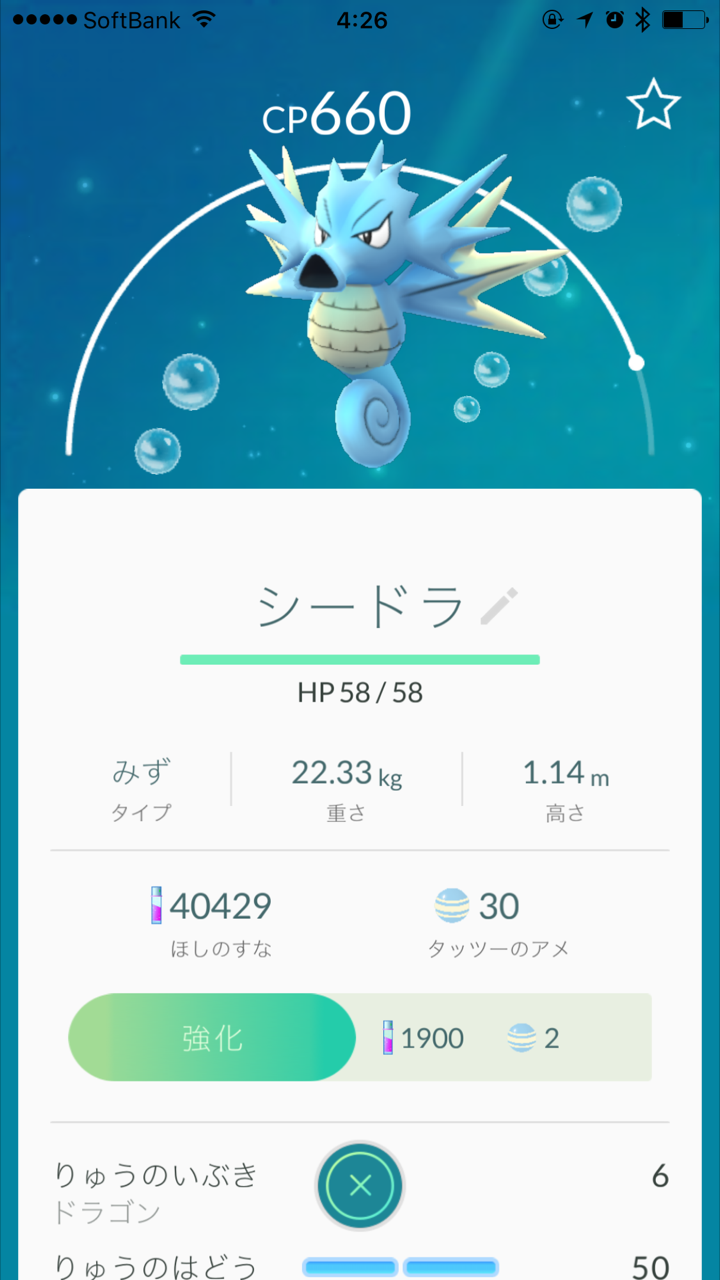
Task: Mark シードラ as favorite with the star
Action: 653,106
